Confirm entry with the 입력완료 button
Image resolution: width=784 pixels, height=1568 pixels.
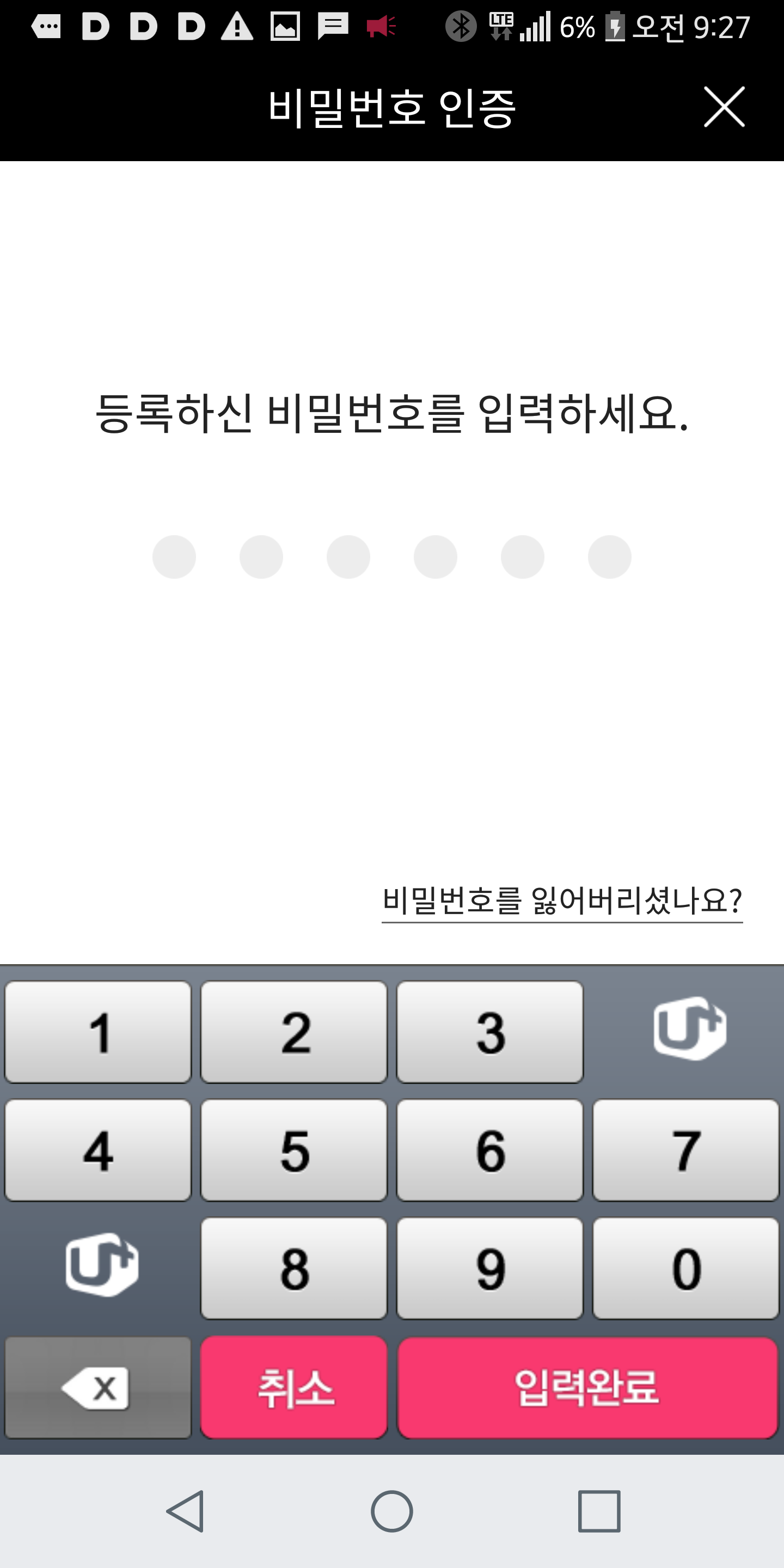pos(587,1388)
